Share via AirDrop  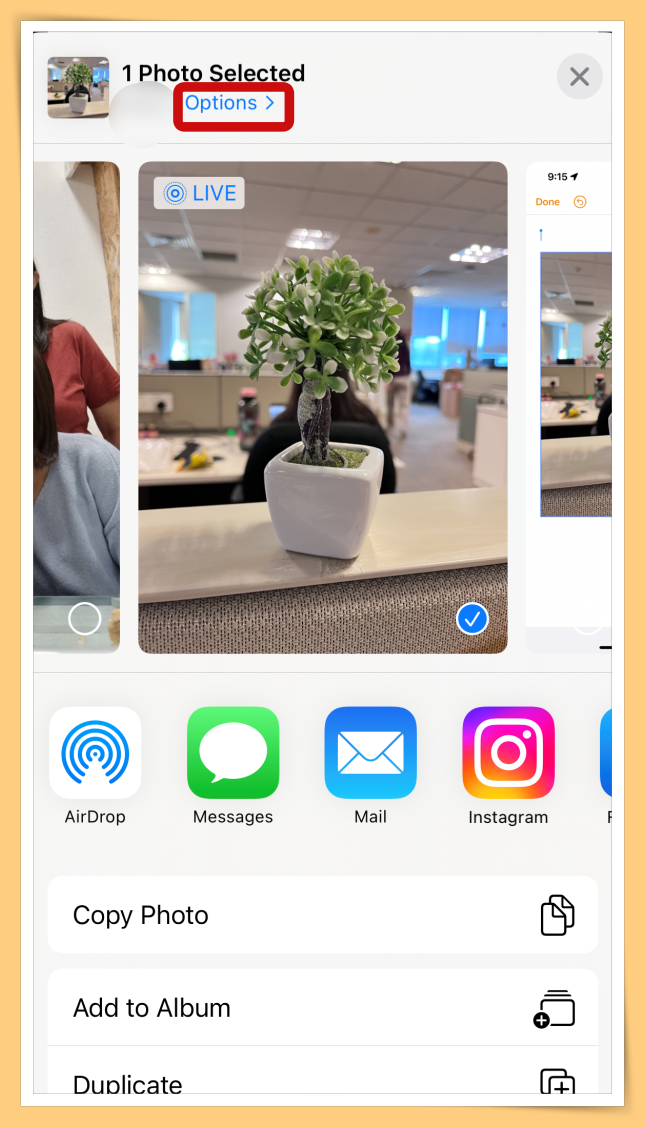pos(95,753)
